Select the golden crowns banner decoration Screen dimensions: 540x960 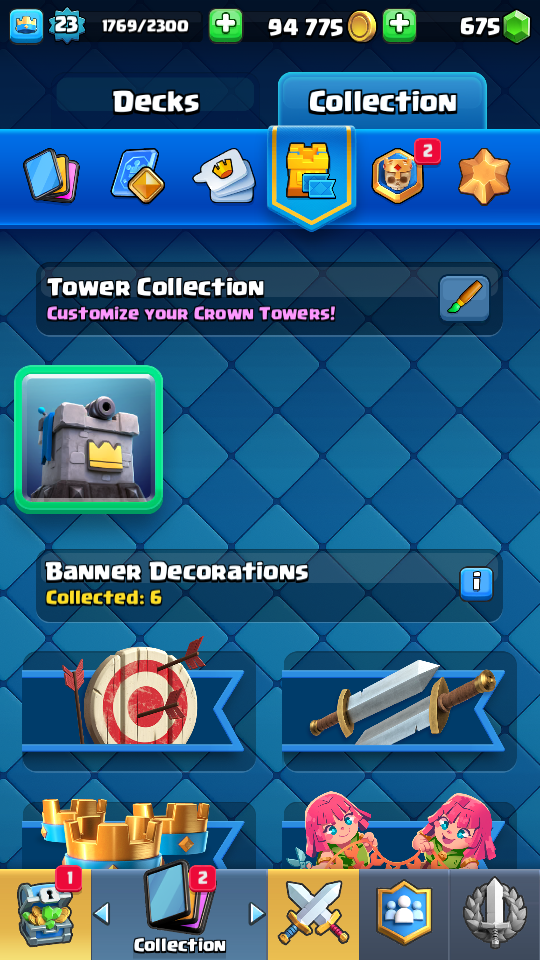pos(139,833)
